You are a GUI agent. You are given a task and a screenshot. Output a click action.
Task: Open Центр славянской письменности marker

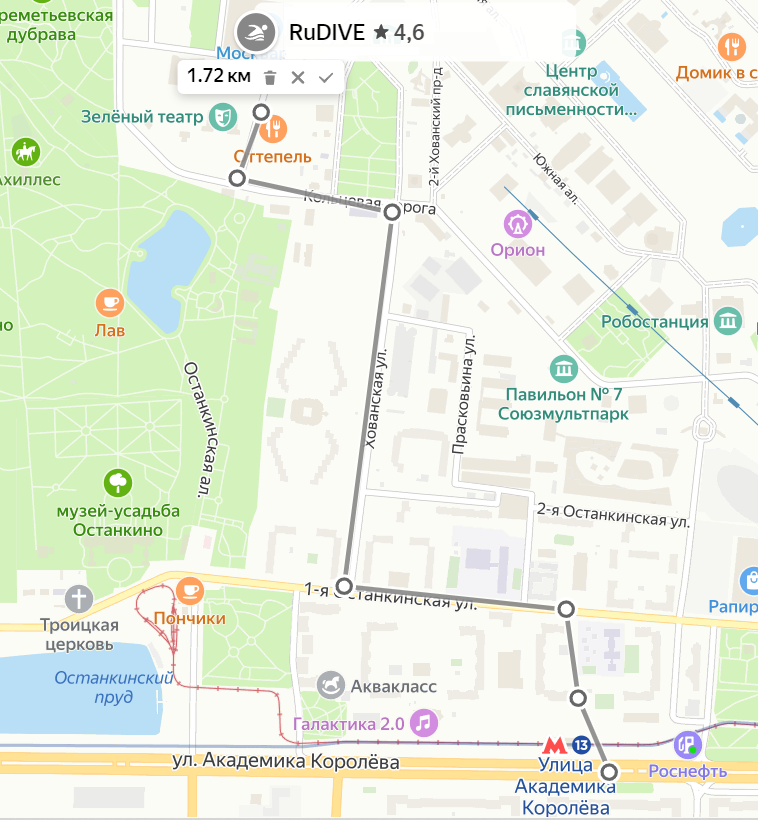point(574,45)
